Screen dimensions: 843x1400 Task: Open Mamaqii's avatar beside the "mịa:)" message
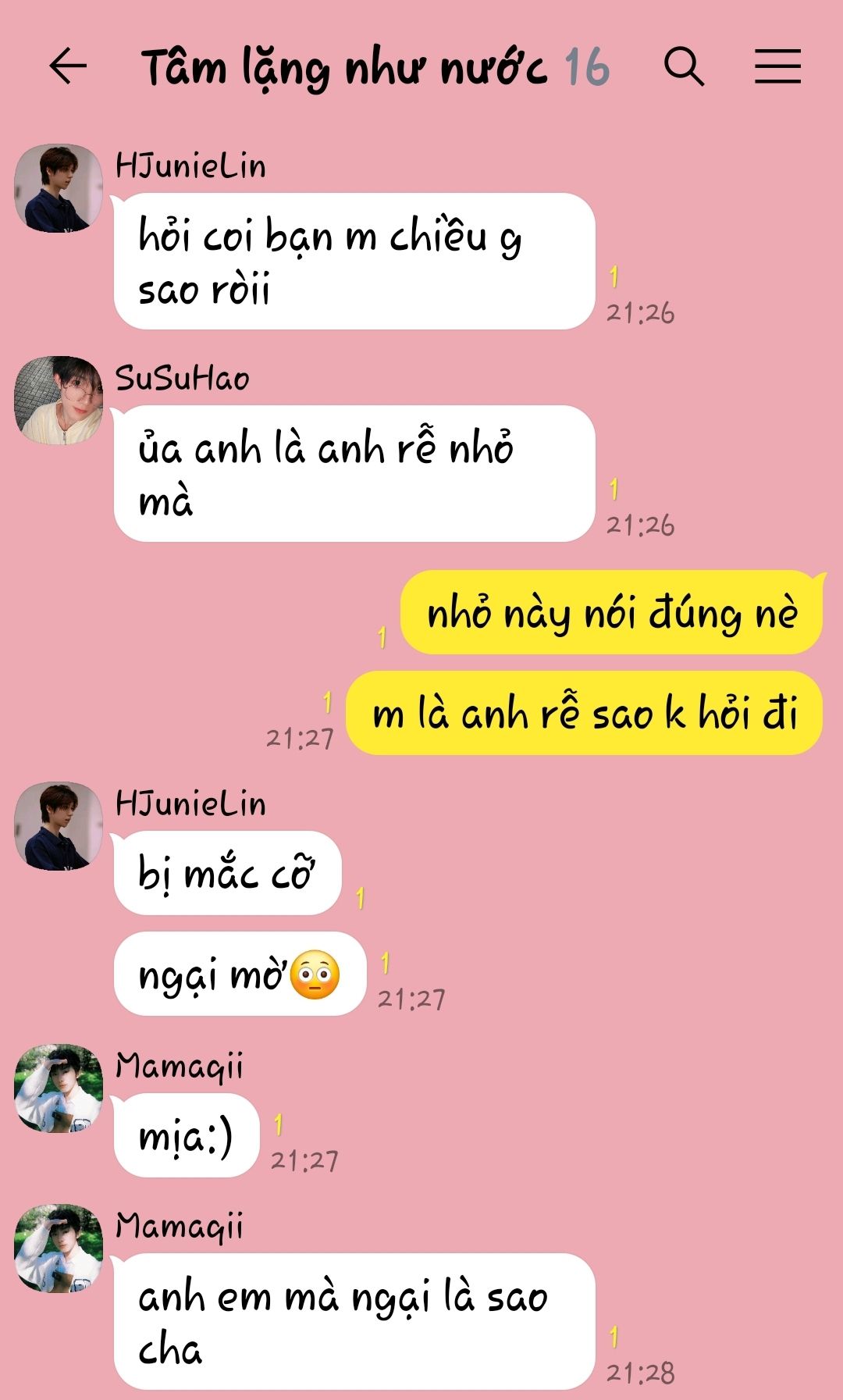tap(59, 1088)
